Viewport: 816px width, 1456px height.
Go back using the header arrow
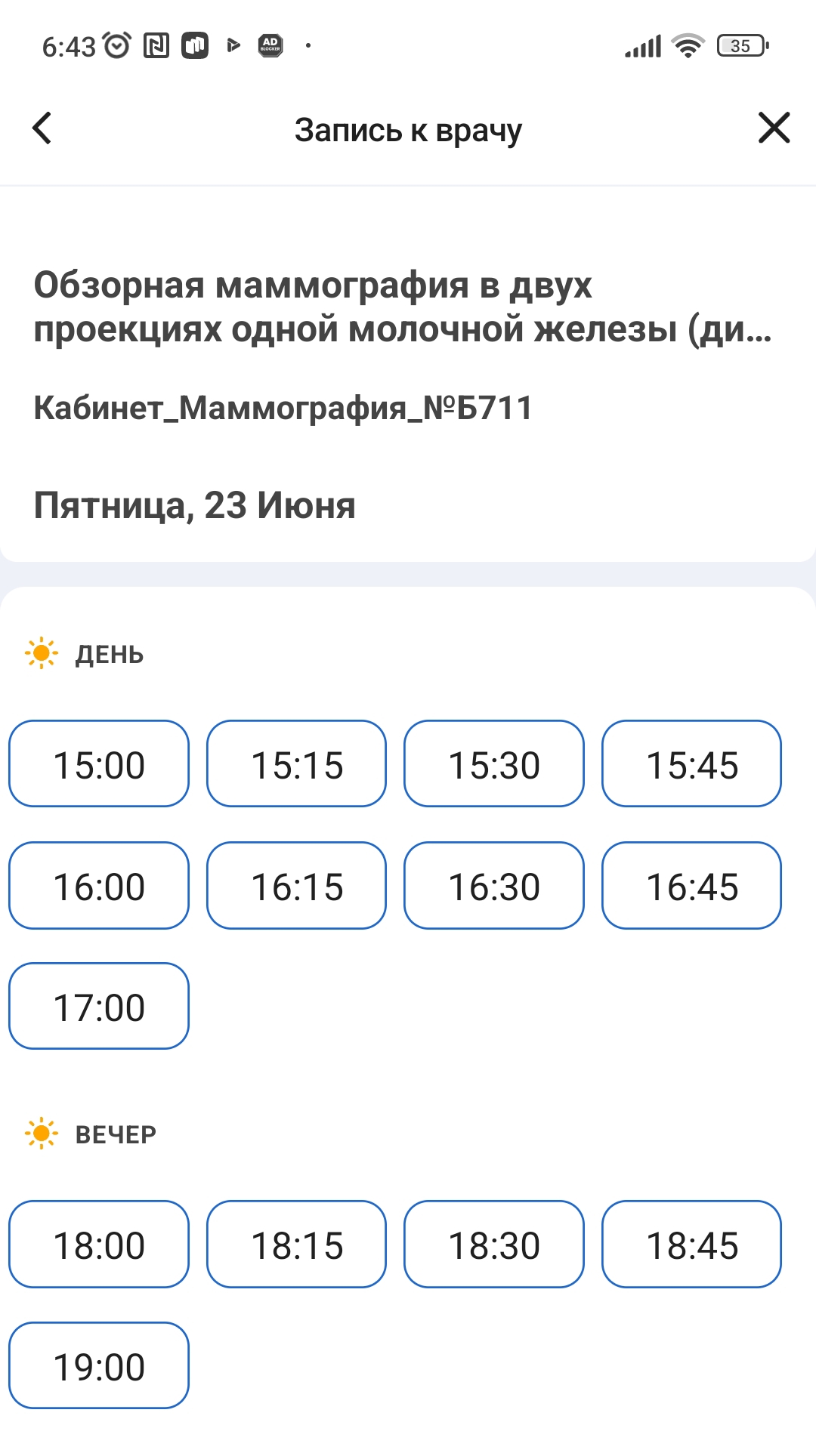click(x=42, y=128)
